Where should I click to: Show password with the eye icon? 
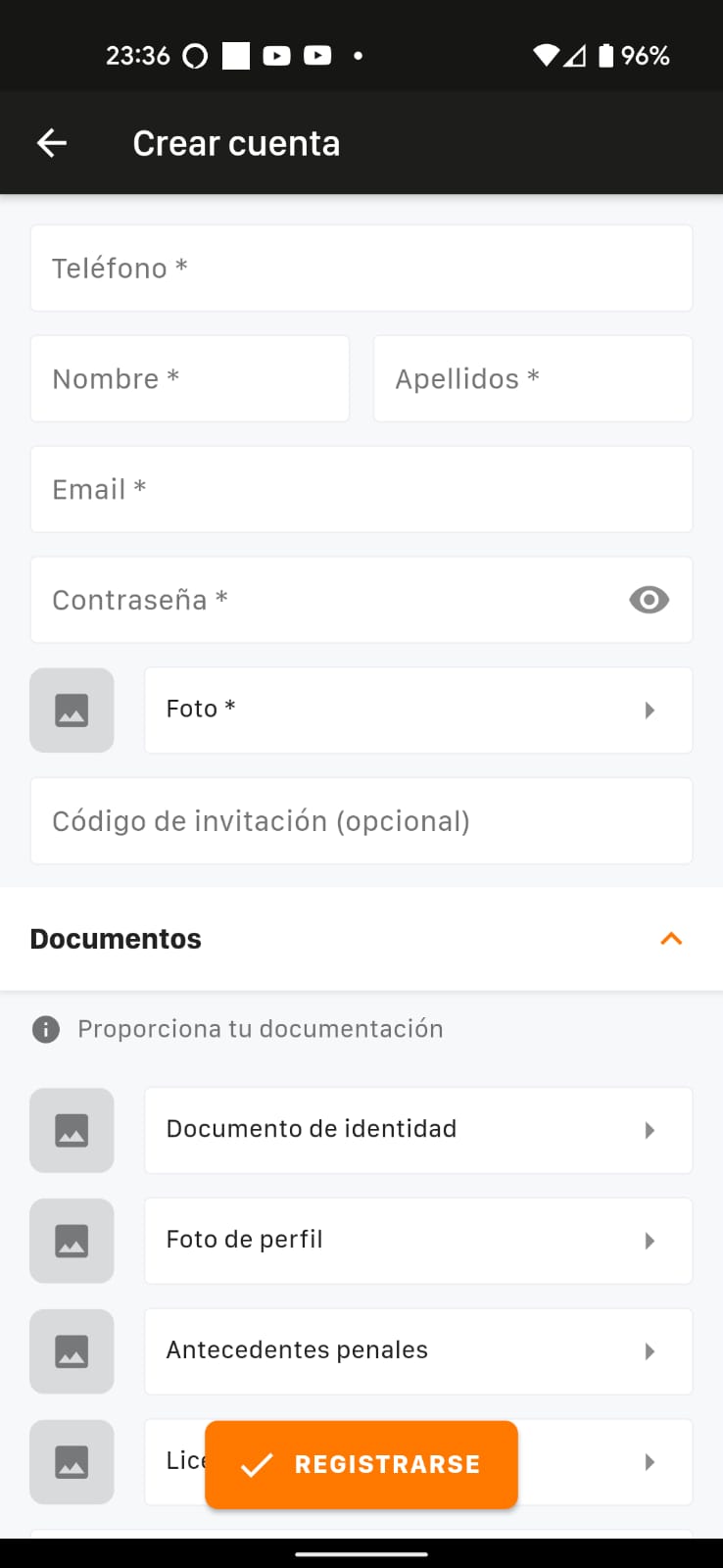coord(649,600)
